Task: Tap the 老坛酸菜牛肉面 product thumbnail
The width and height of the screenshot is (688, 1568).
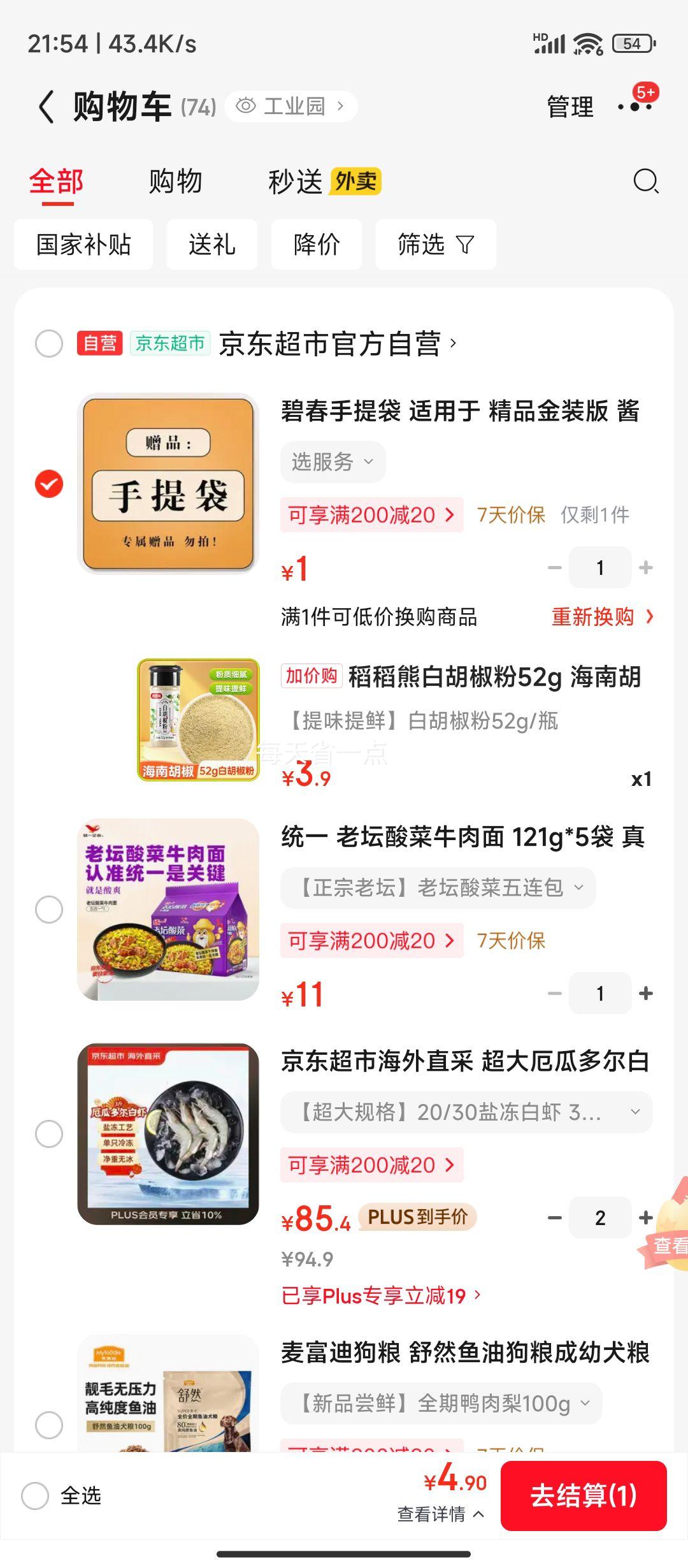Action: coord(167,910)
